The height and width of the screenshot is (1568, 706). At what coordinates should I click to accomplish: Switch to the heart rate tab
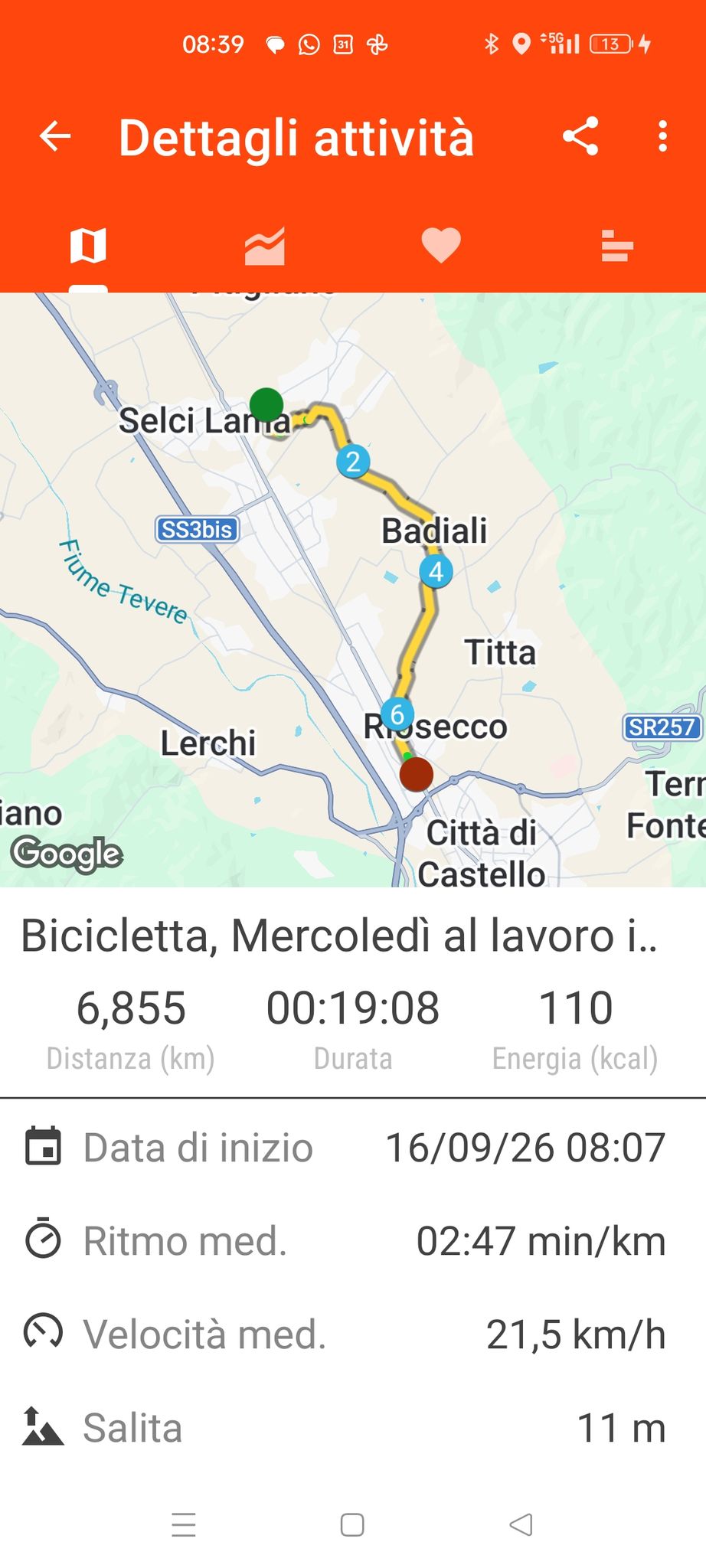pyautogui.click(x=441, y=246)
